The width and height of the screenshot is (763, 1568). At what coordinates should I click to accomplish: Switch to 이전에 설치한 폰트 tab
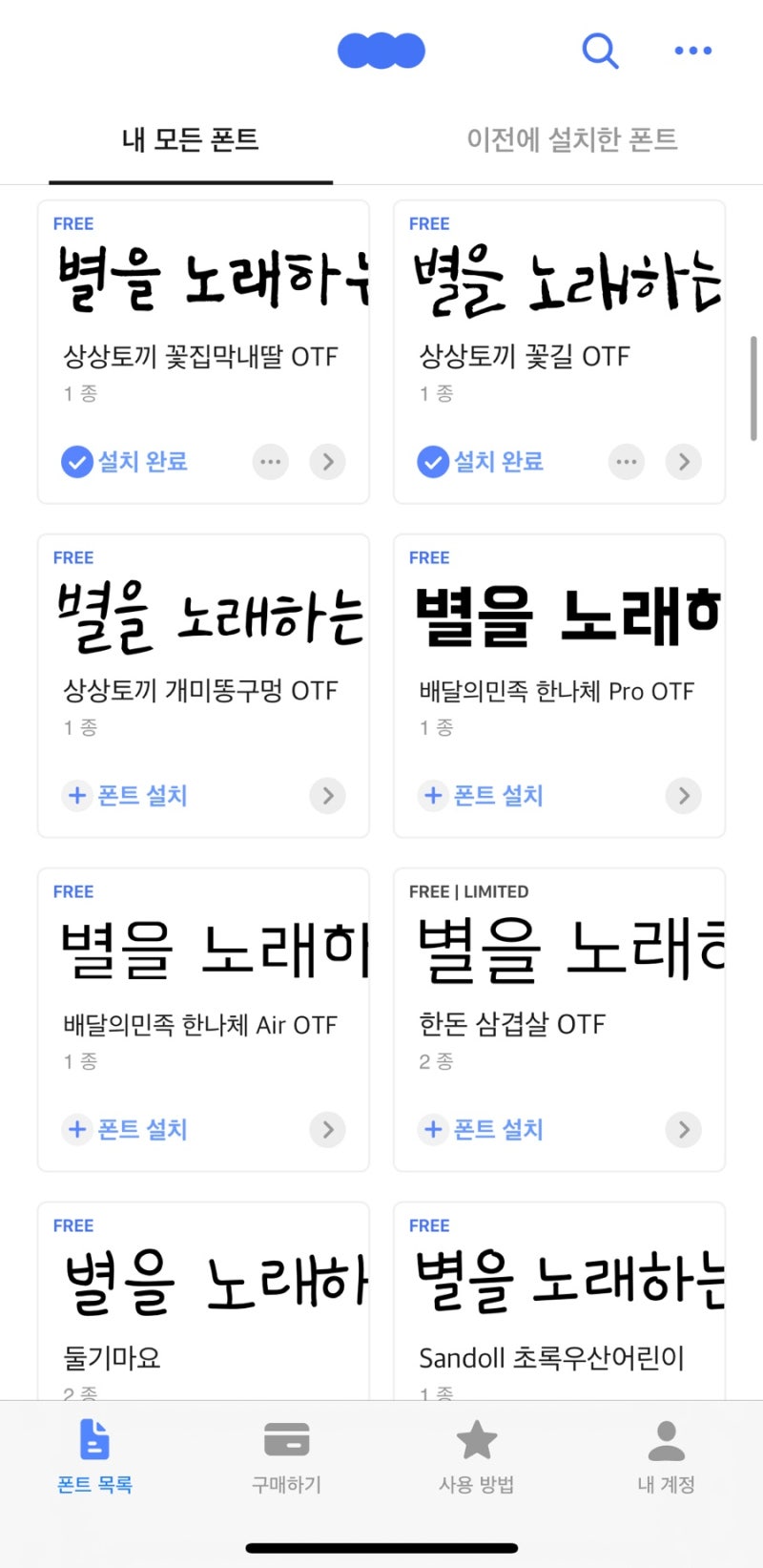click(571, 140)
